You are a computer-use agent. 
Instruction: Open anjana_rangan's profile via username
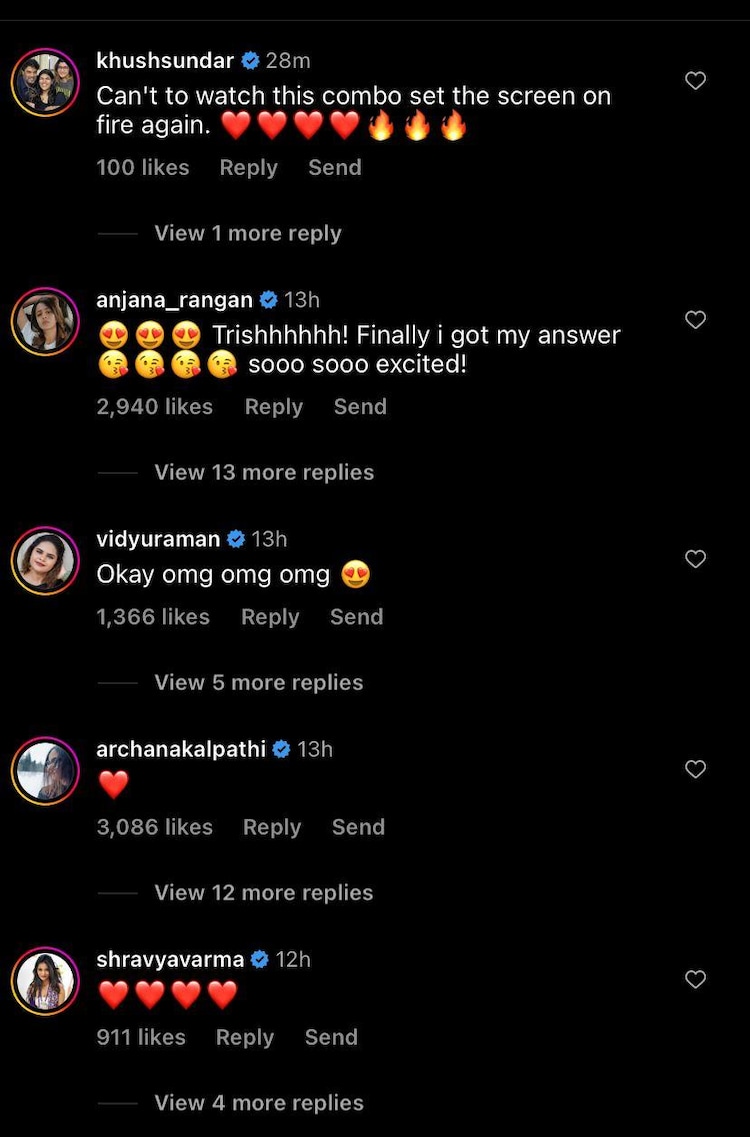(174, 300)
